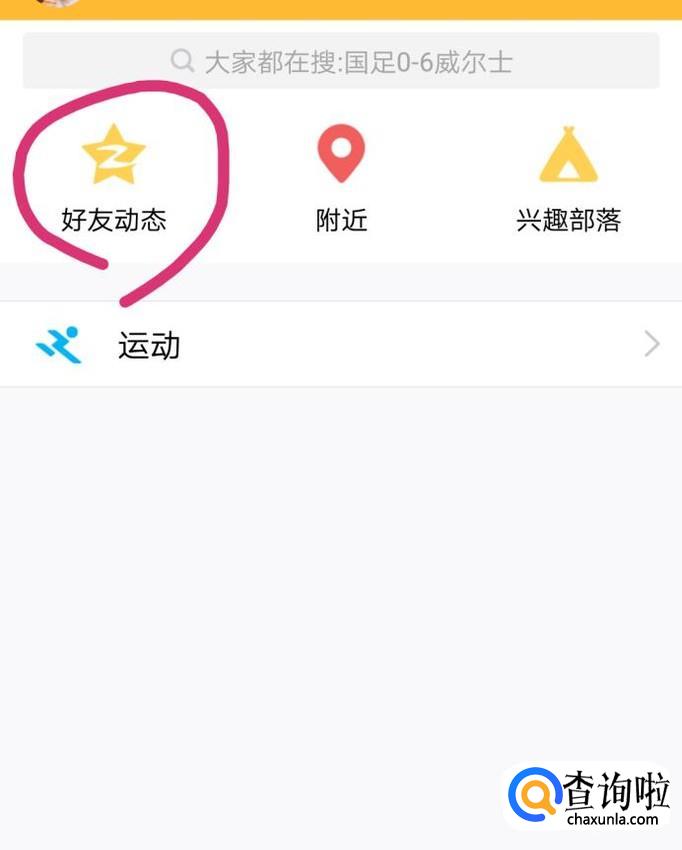Open 附近 (Nearby)
The image size is (682, 850).
point(341,178)
